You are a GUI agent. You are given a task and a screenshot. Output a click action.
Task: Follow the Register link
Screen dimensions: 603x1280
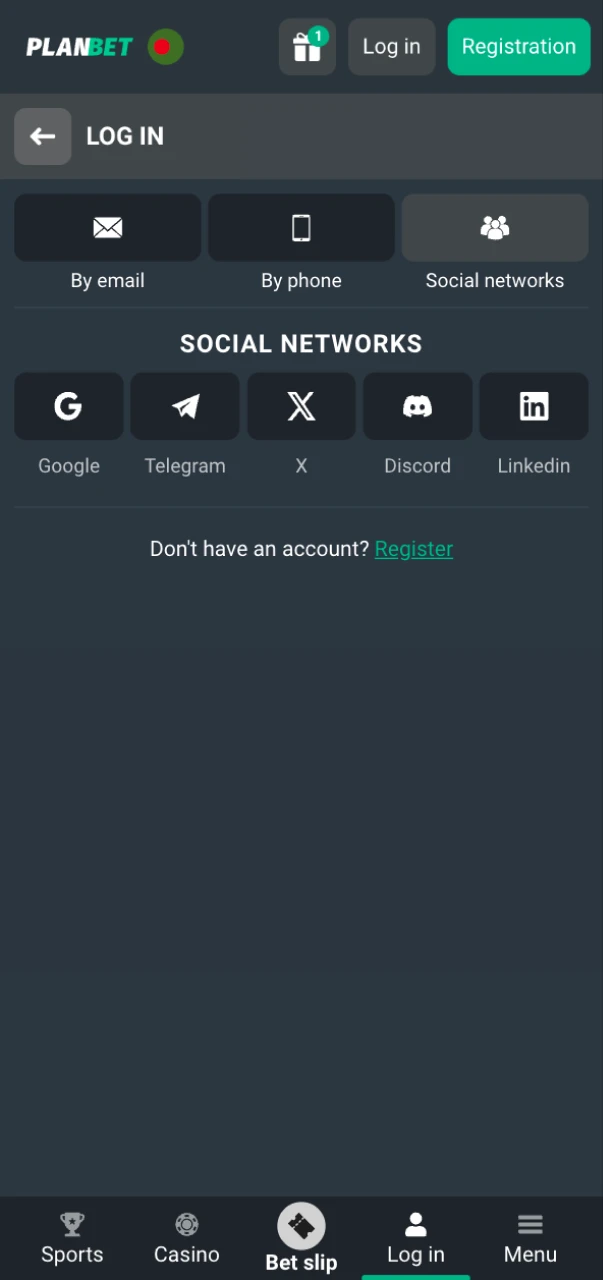(x=414, y=549)
